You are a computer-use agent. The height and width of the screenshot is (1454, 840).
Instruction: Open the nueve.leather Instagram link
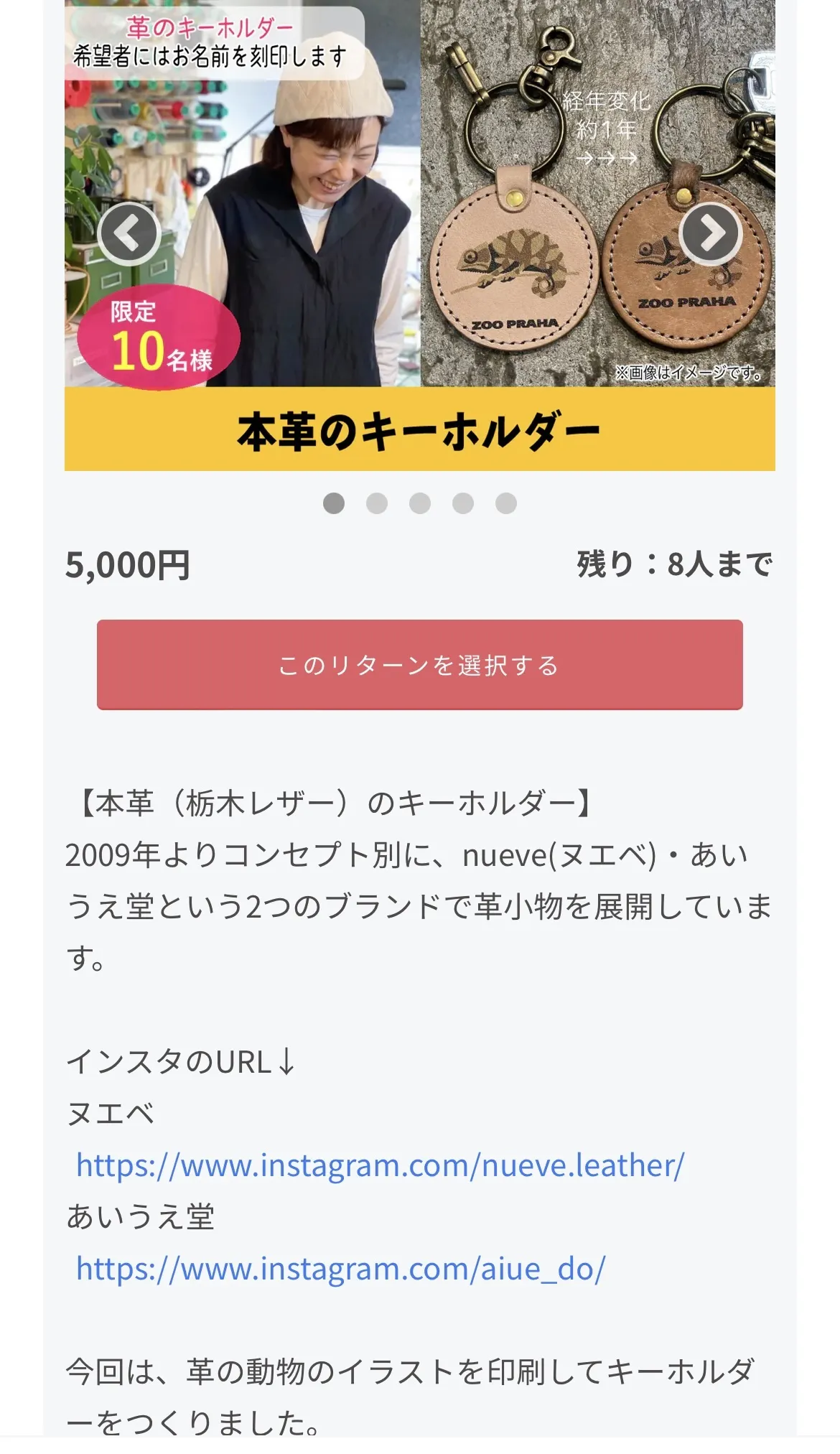(x=380, y=1165)
